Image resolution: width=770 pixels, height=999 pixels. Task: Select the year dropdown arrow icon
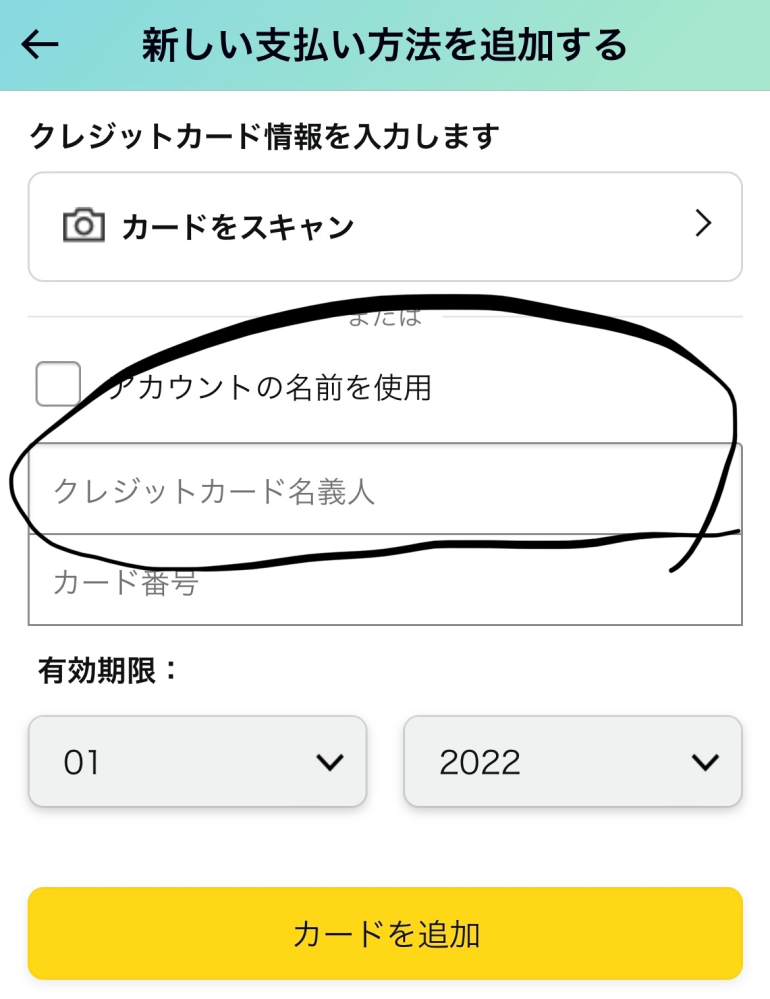(x=705, y=761)
